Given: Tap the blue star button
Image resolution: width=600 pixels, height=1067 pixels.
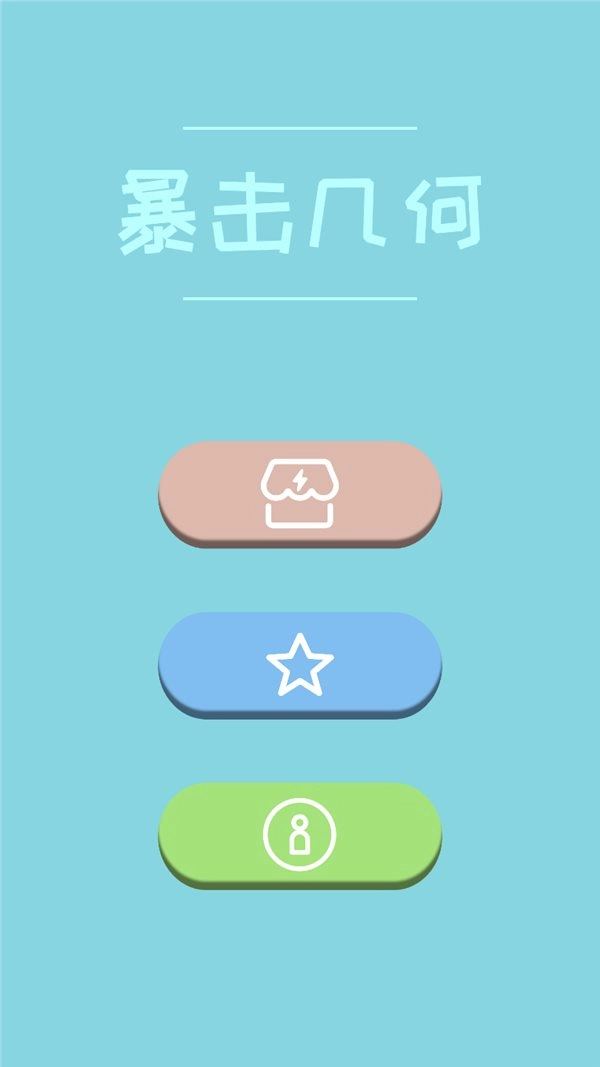Looking at the screenshot, I should tap(299, 664).
